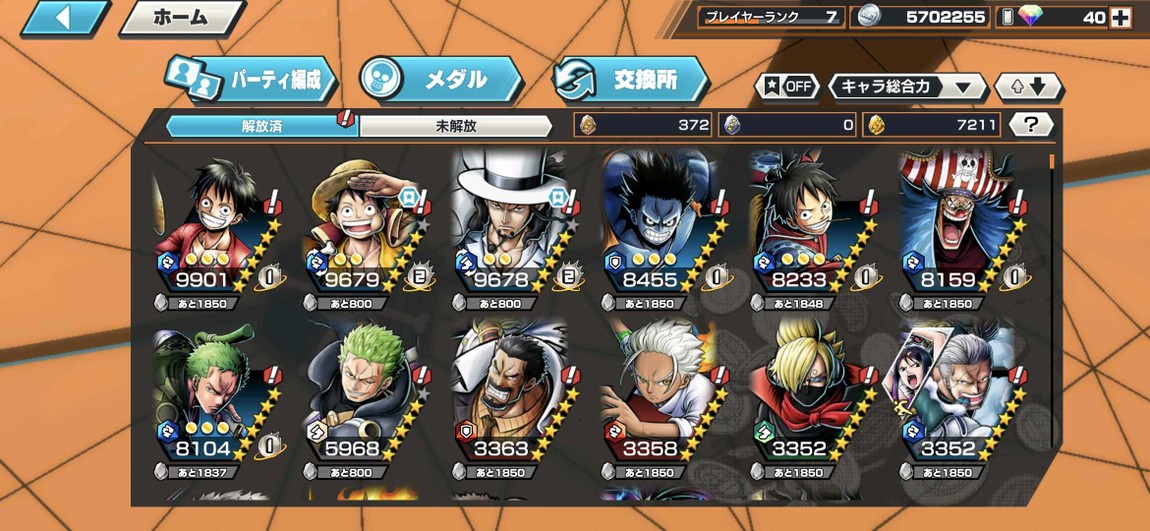Image resolution: width=1150 pixels, height=531 pixels.
Task: Reverse sort order with arrows button
Action: point(1028,87)
